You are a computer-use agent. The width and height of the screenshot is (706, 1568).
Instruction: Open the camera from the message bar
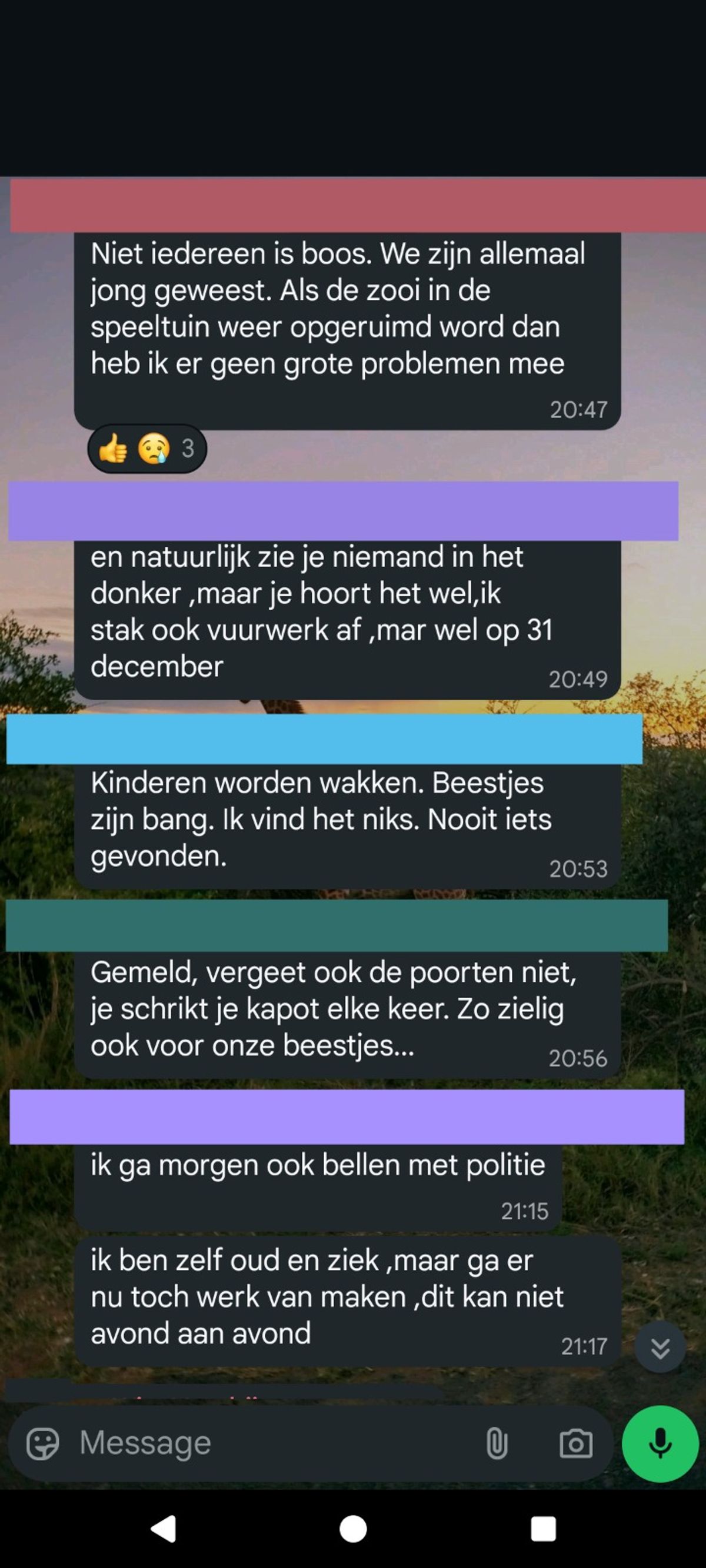coord(575,1444)
